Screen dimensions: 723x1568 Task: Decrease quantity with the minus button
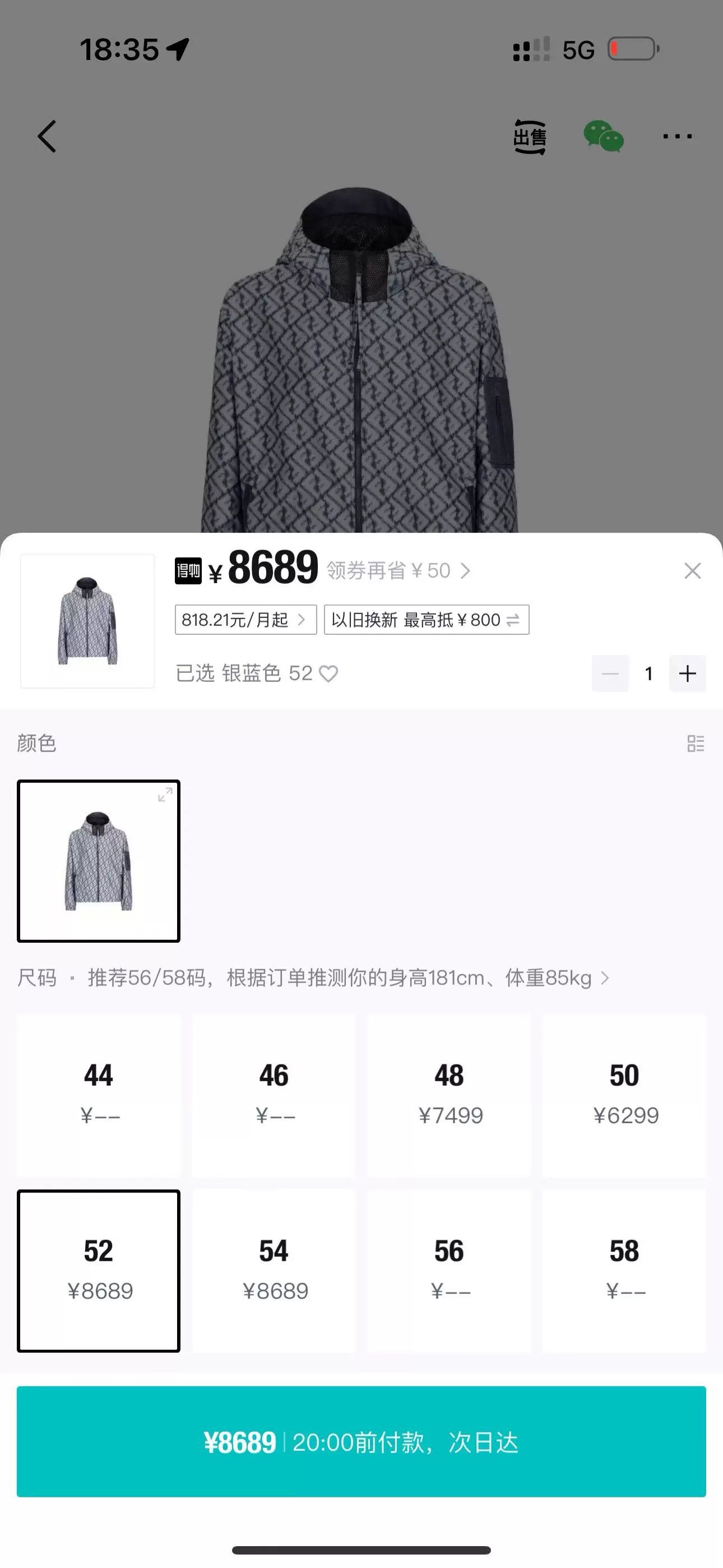click(610, 673)
